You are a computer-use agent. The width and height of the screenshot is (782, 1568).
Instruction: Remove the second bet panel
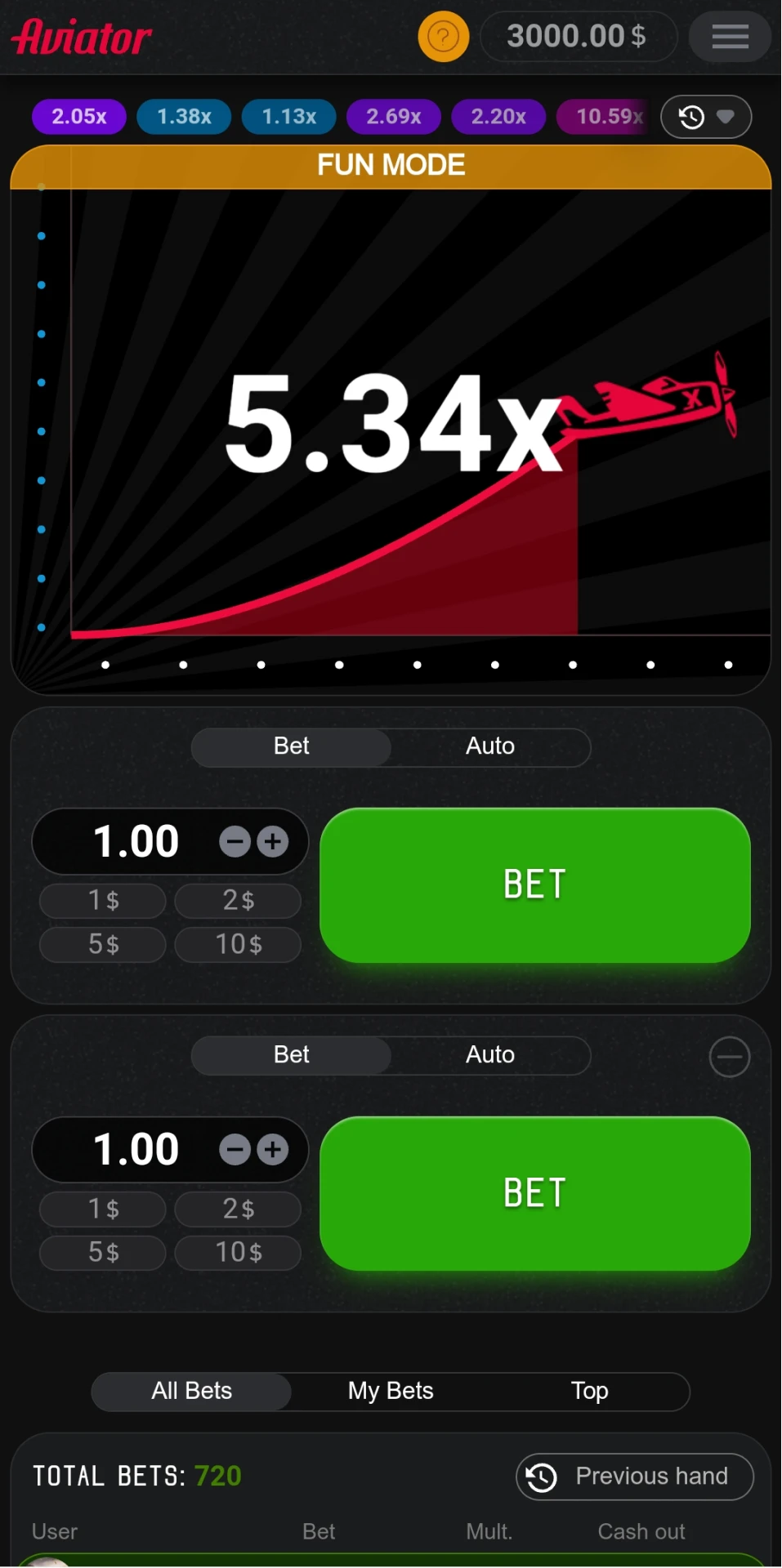click(x=728, y=1056)
